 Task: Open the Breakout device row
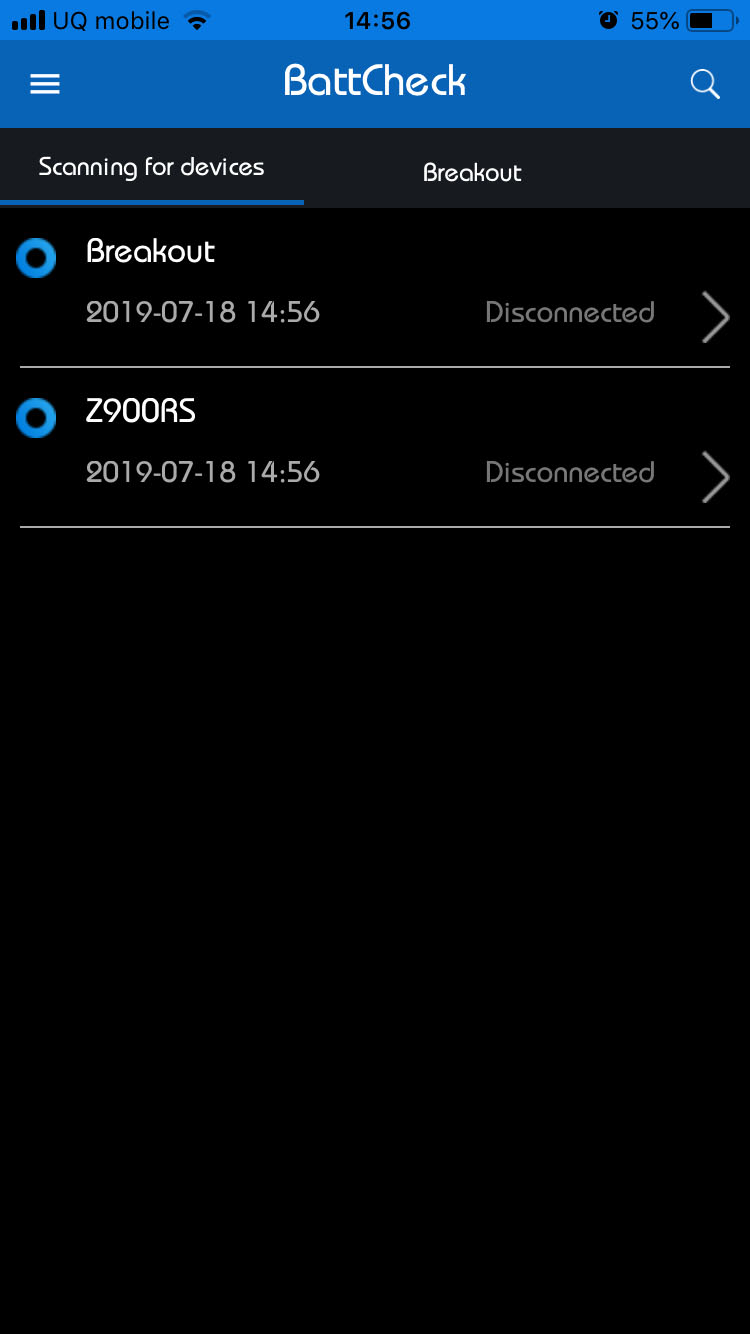374,286
